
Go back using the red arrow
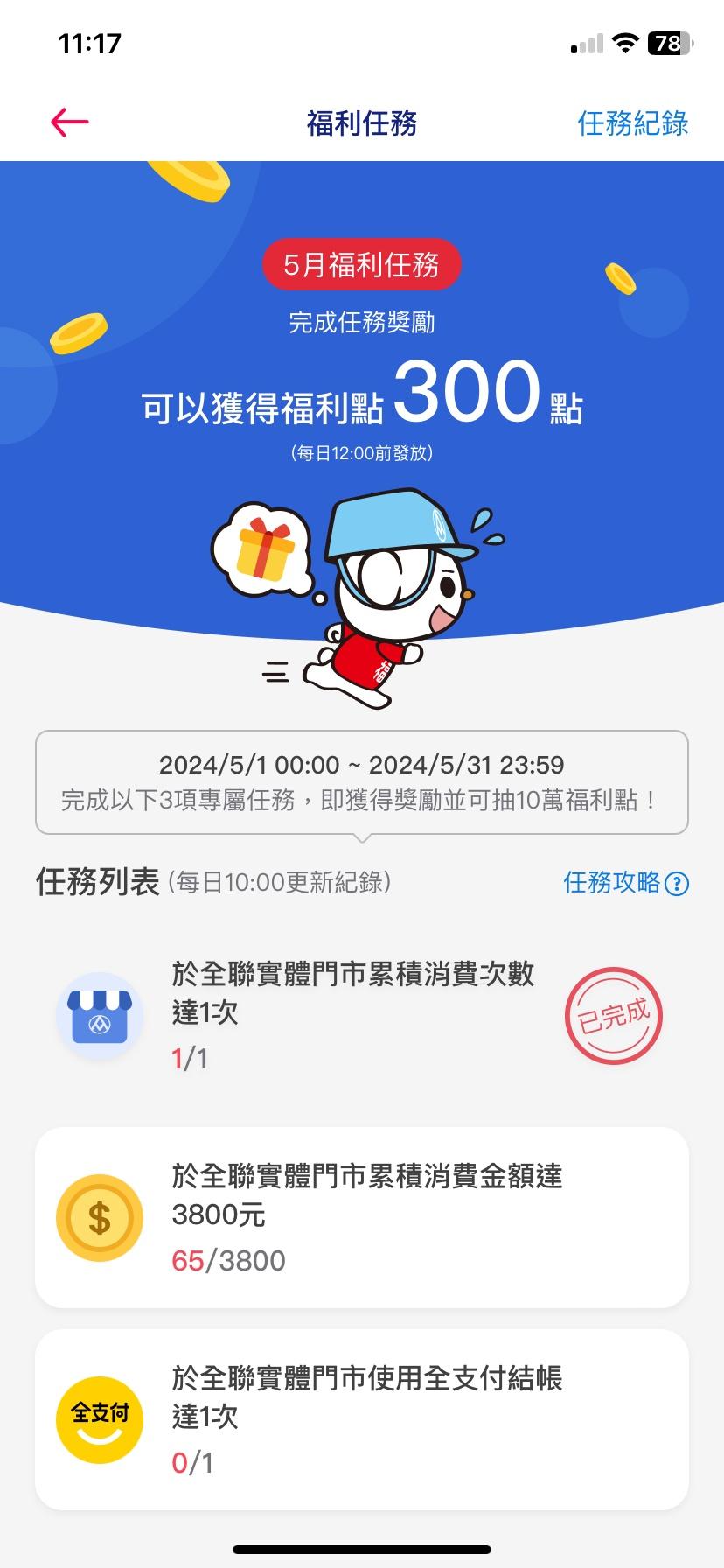(70, 122)
